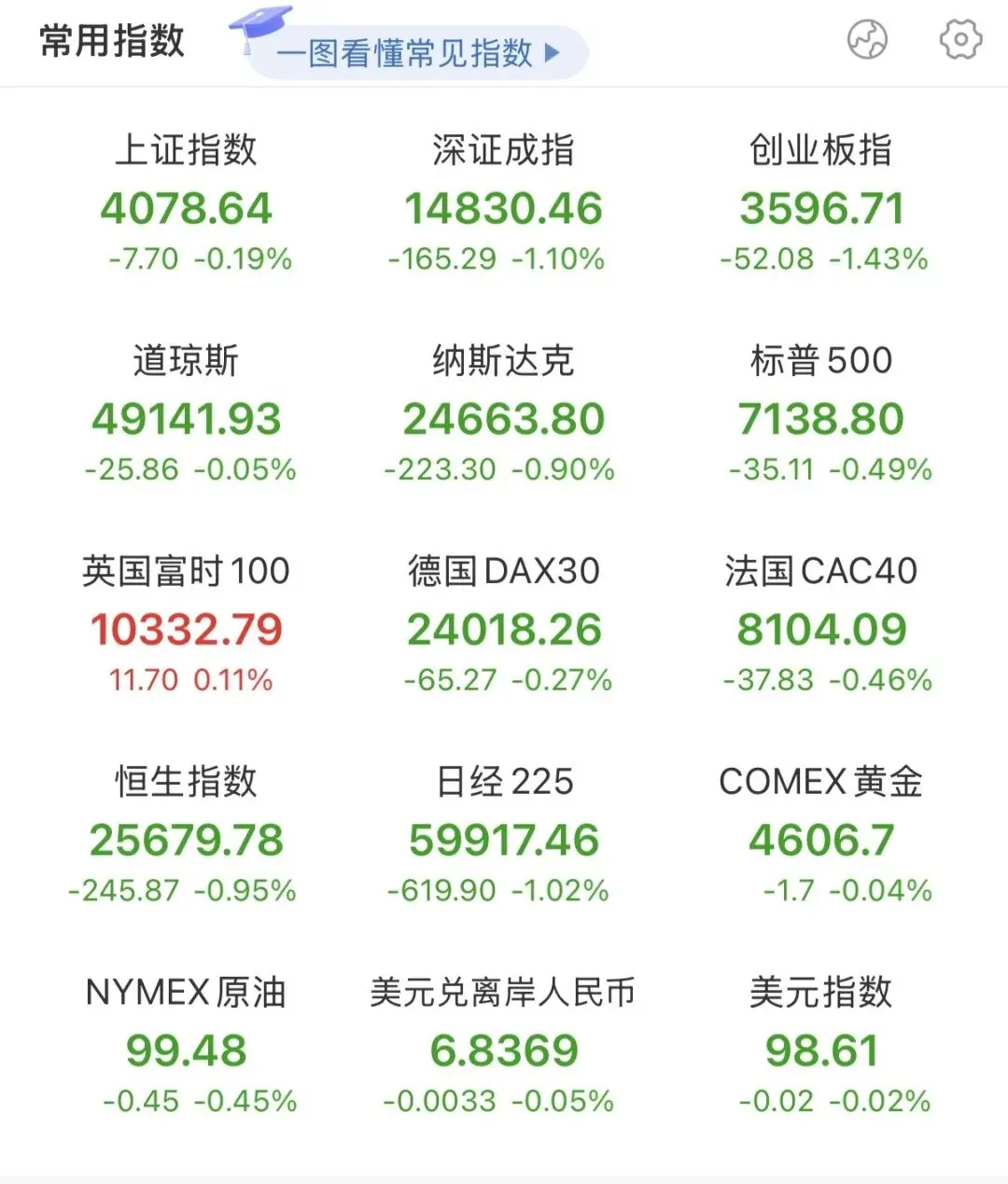The image size is (1008, 1184).
Task: View the 美元指数 card
Action: pos(821,1050)
